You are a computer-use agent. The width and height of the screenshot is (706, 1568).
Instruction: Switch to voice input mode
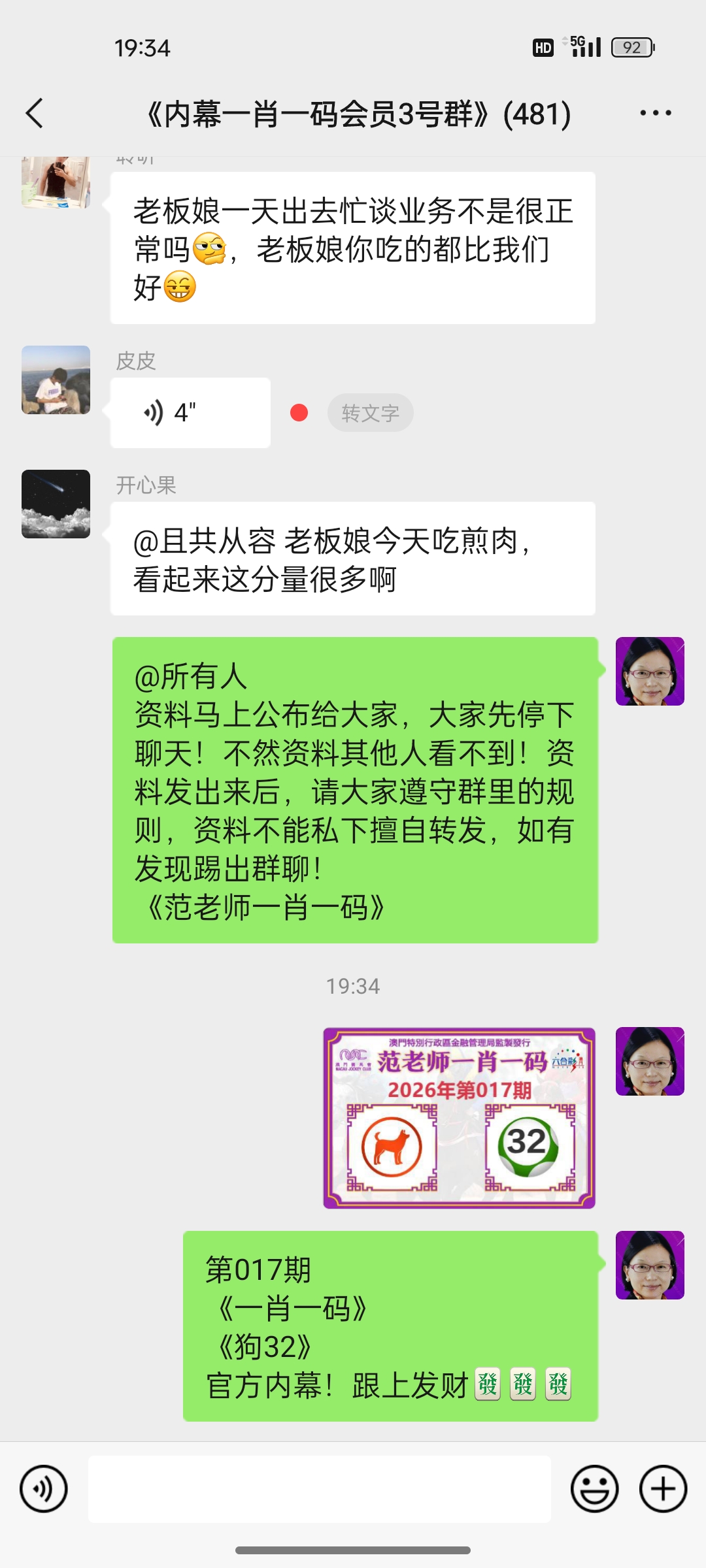tap(44, 1489)
